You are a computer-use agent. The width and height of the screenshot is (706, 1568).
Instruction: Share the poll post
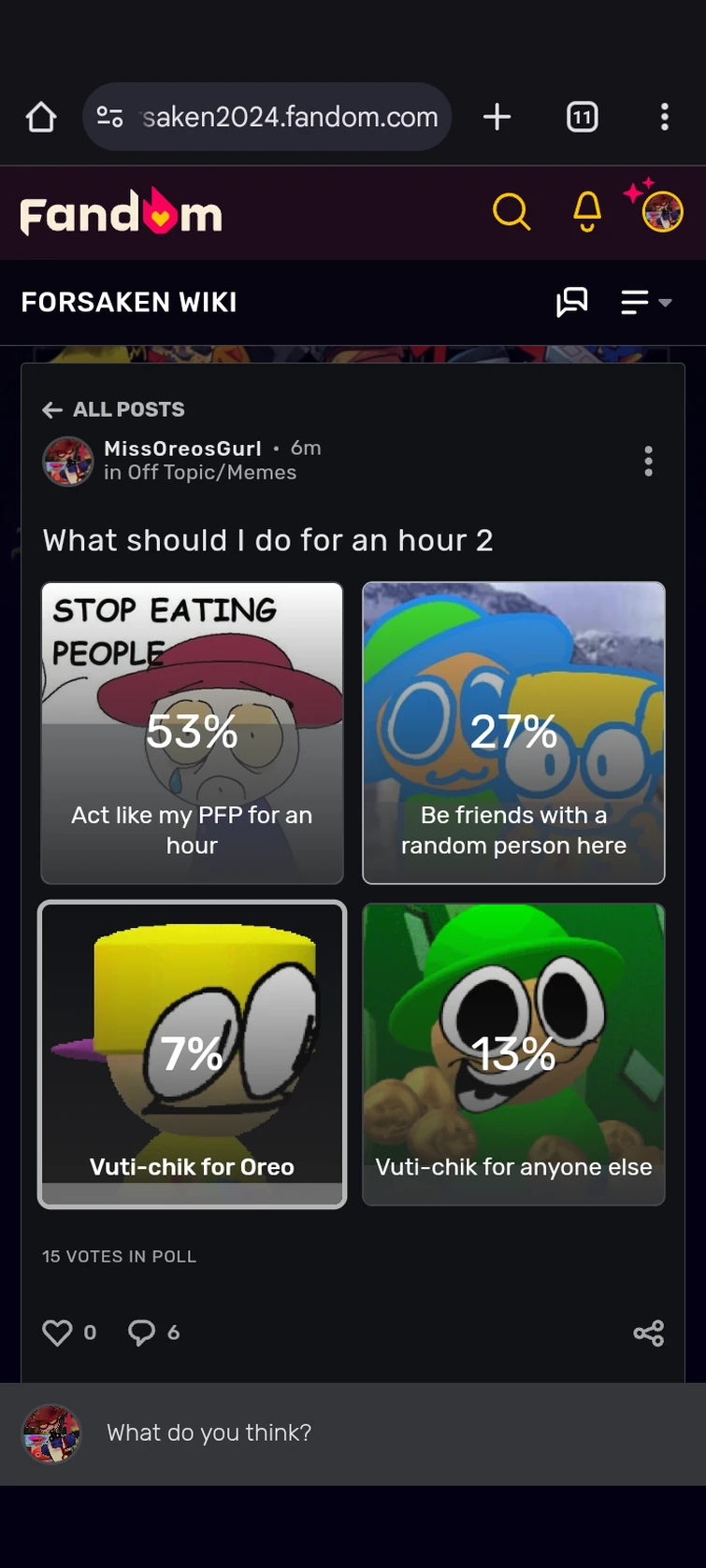click(649, 1333)
